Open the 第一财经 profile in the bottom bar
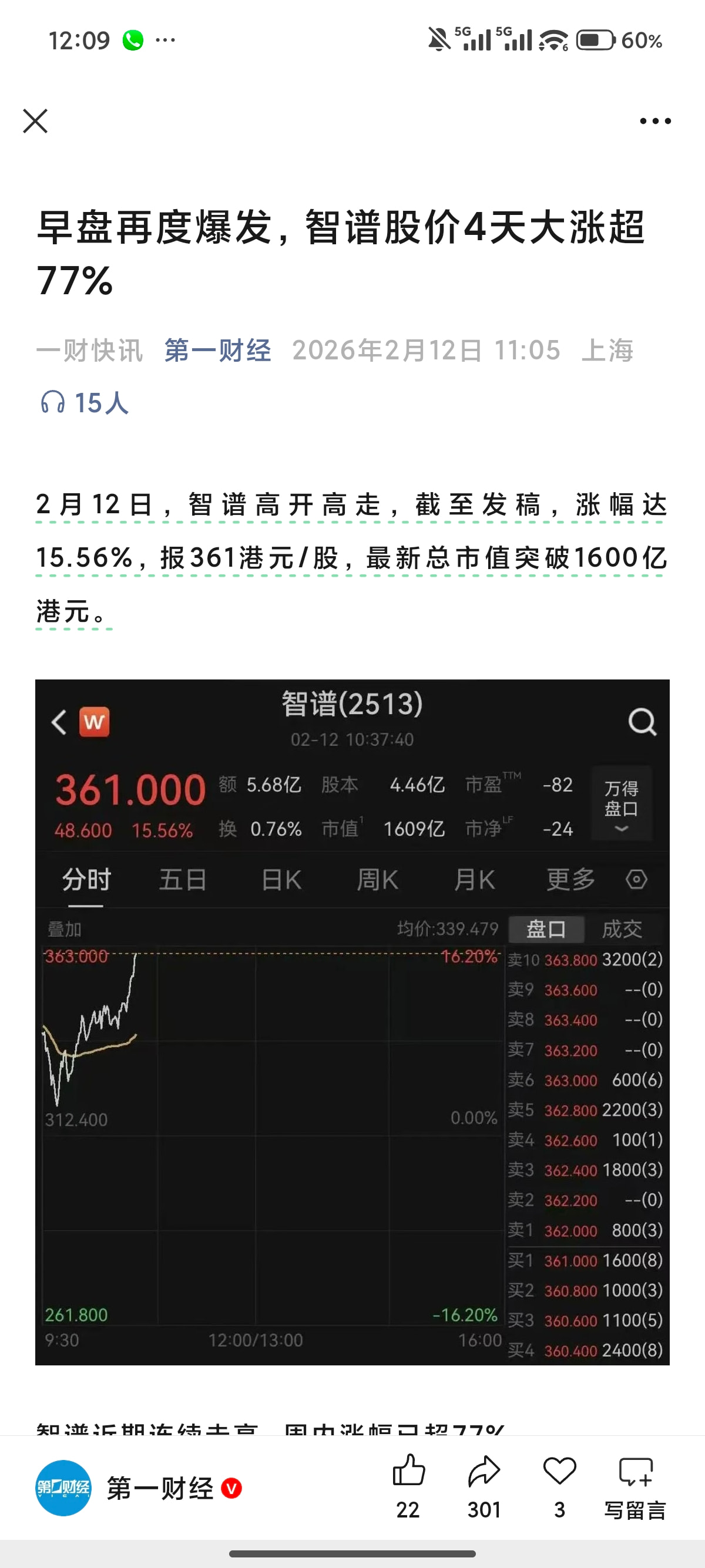The image size is (705, 1568). (138, 1488)
